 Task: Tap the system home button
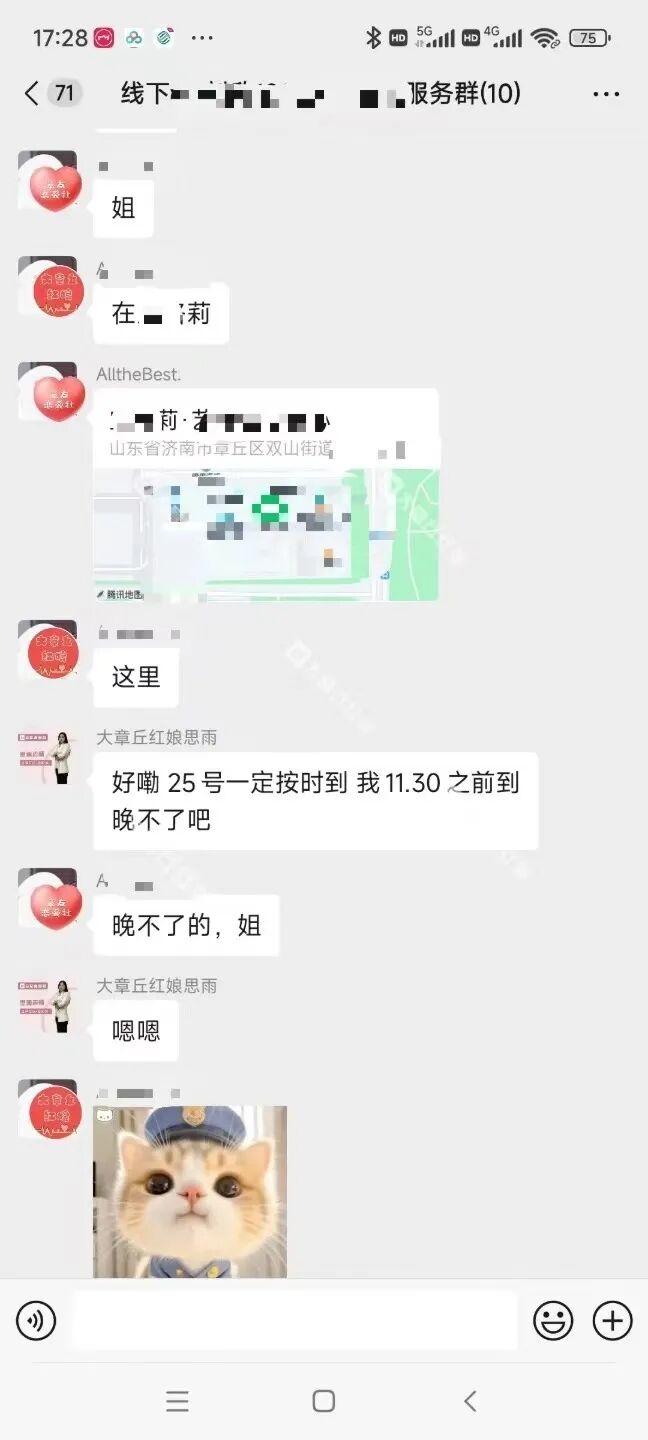(x=323, y=1401)
